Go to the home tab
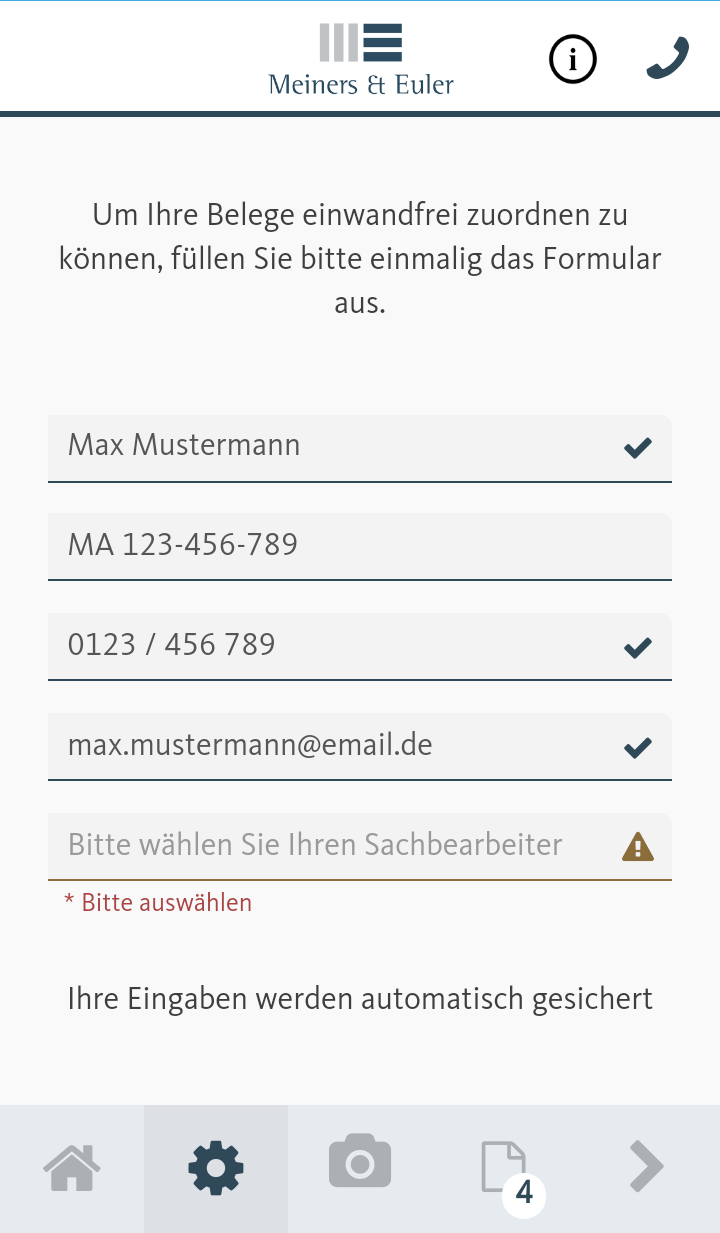The width and height of the screenshot is (720, 1233). [72, 1167]
